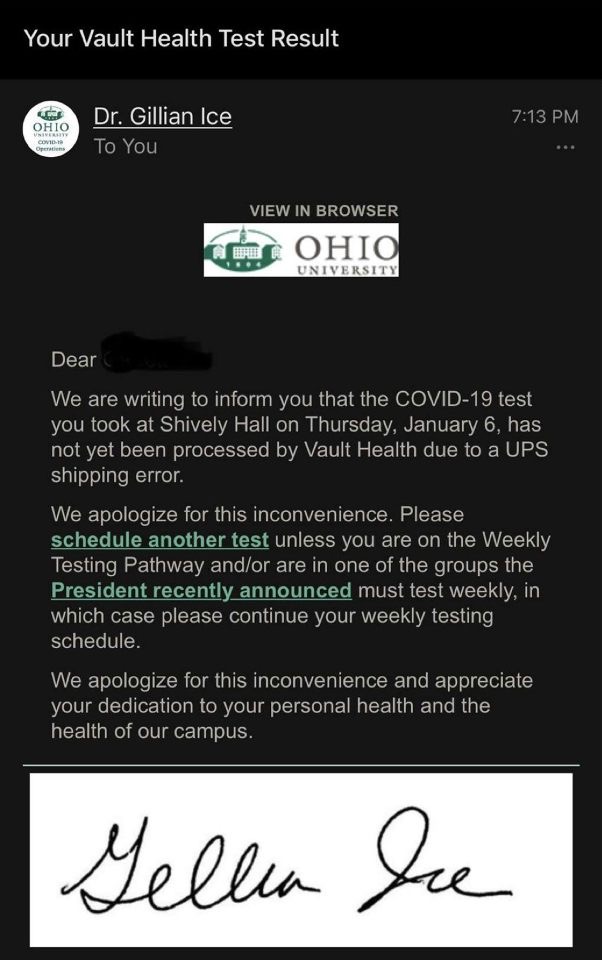Tap the sender's Ohio University avatar

pos(50,128)
